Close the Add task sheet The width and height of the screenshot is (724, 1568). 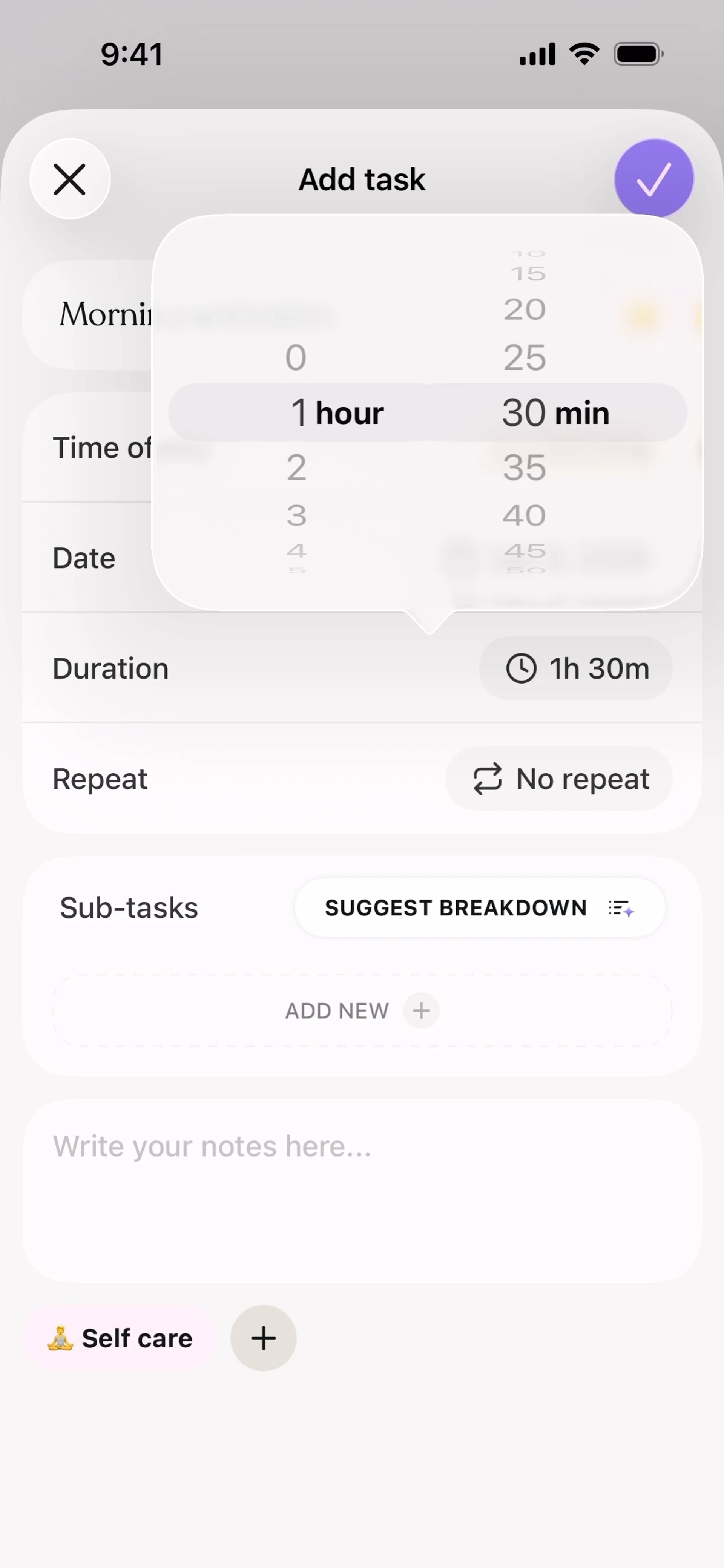[70, 179]
